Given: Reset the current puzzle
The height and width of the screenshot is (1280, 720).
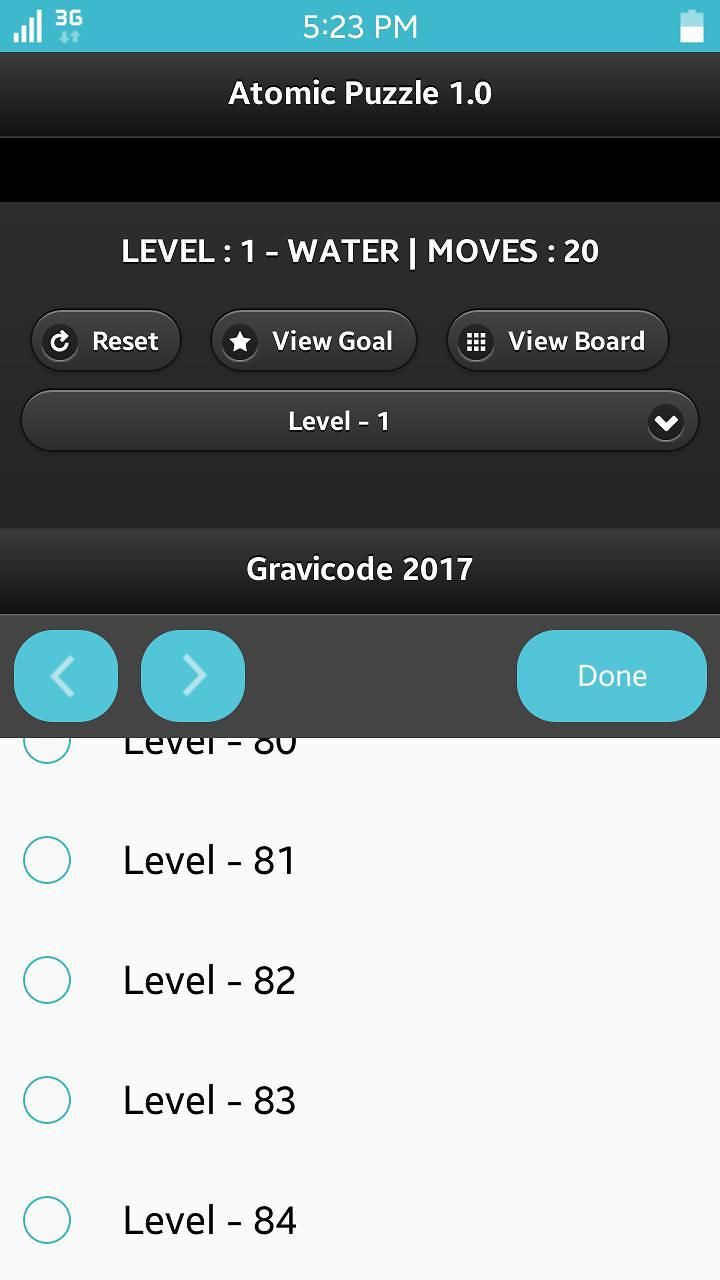Looking at the screenshot, I should pos(106,341).
